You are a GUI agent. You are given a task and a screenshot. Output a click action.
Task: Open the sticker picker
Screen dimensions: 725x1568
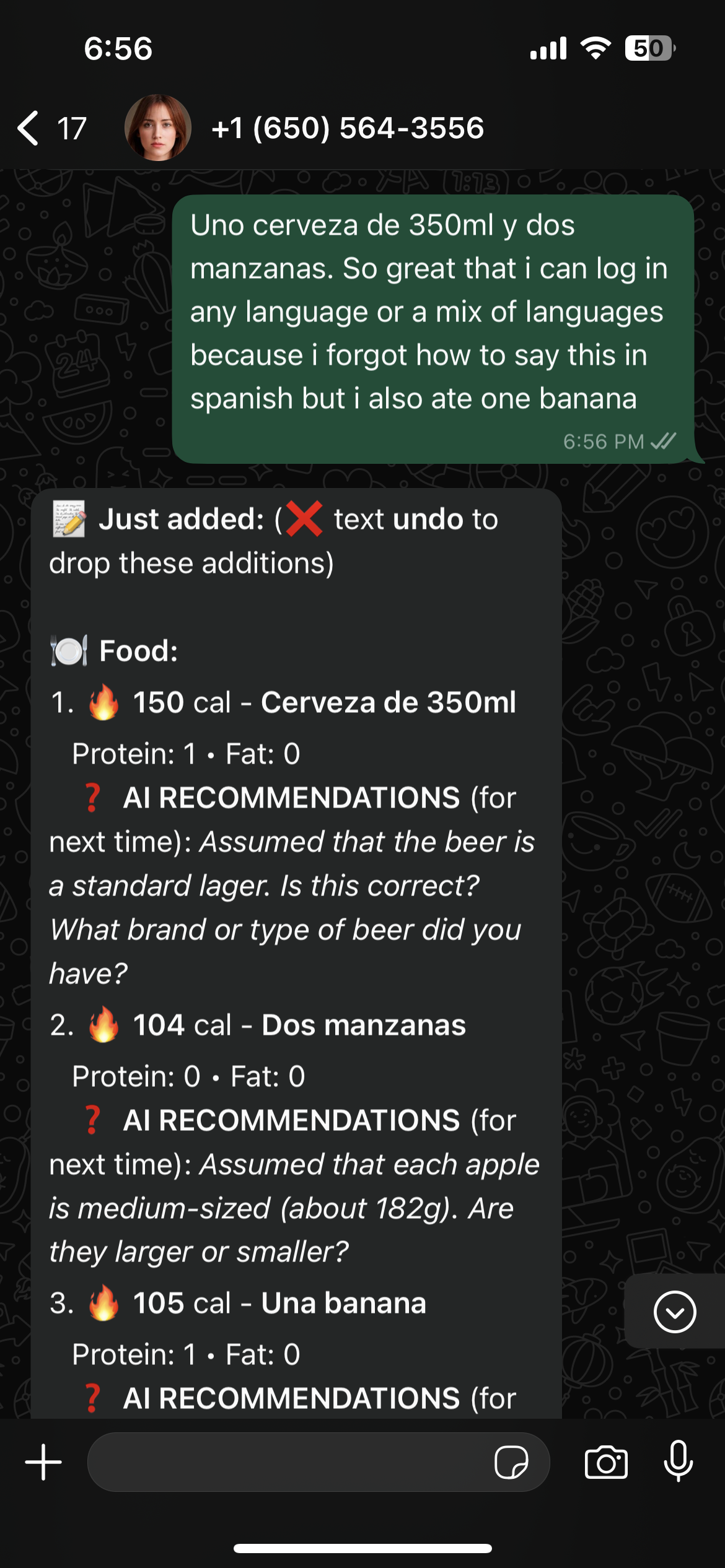[x=511, y=1462]
